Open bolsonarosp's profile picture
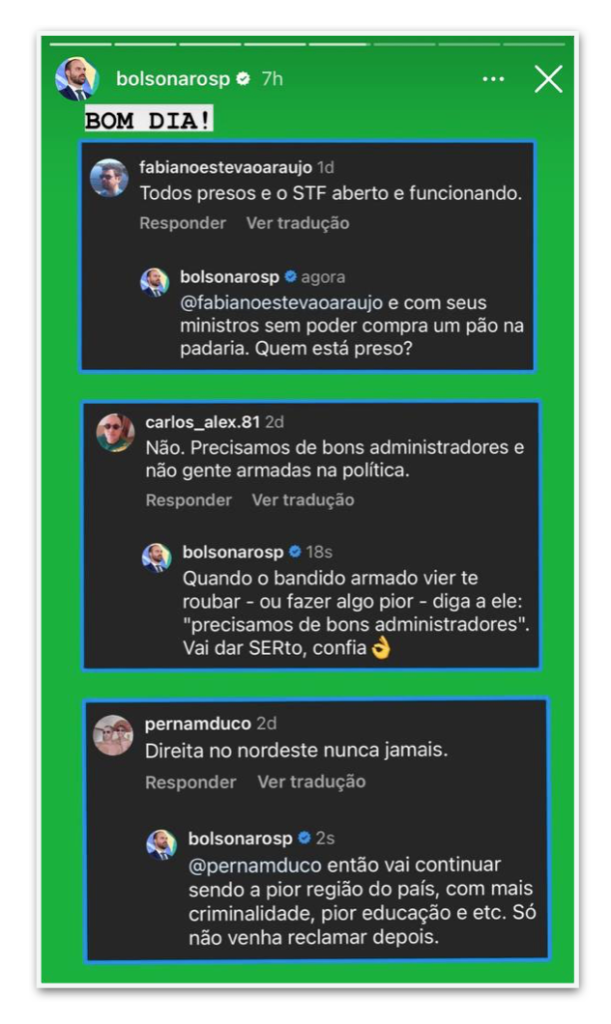 pos(76,79)
